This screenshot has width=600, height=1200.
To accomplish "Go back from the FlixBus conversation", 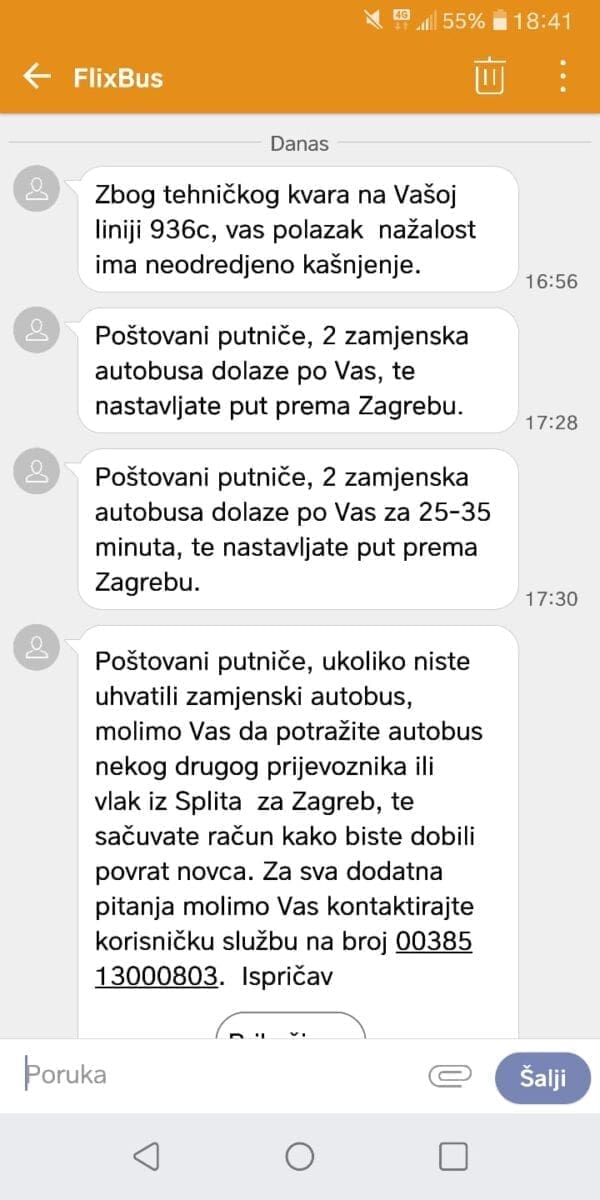I will coord(37,77).
